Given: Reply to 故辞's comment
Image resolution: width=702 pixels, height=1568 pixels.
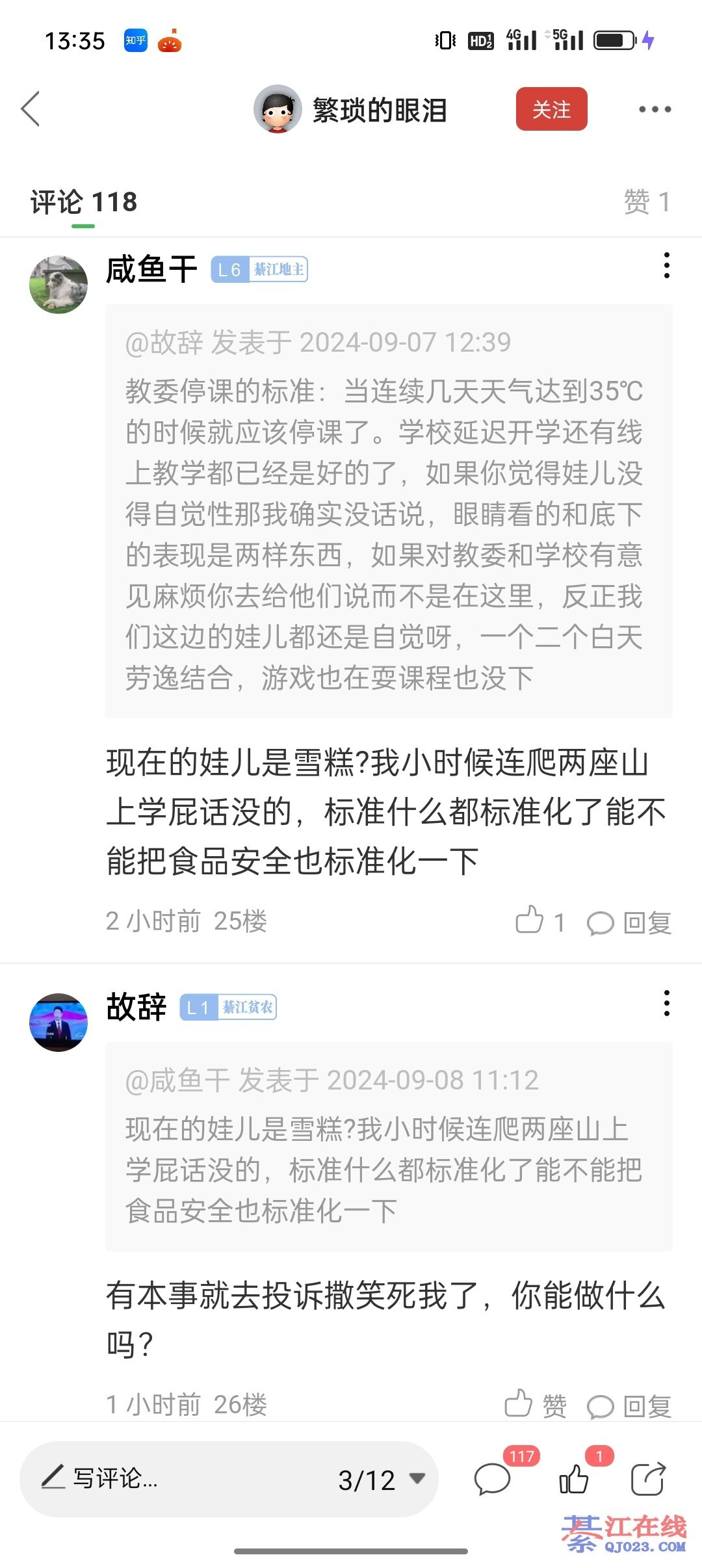Looking at the screenshot, I should click(x=629, y=1405).
